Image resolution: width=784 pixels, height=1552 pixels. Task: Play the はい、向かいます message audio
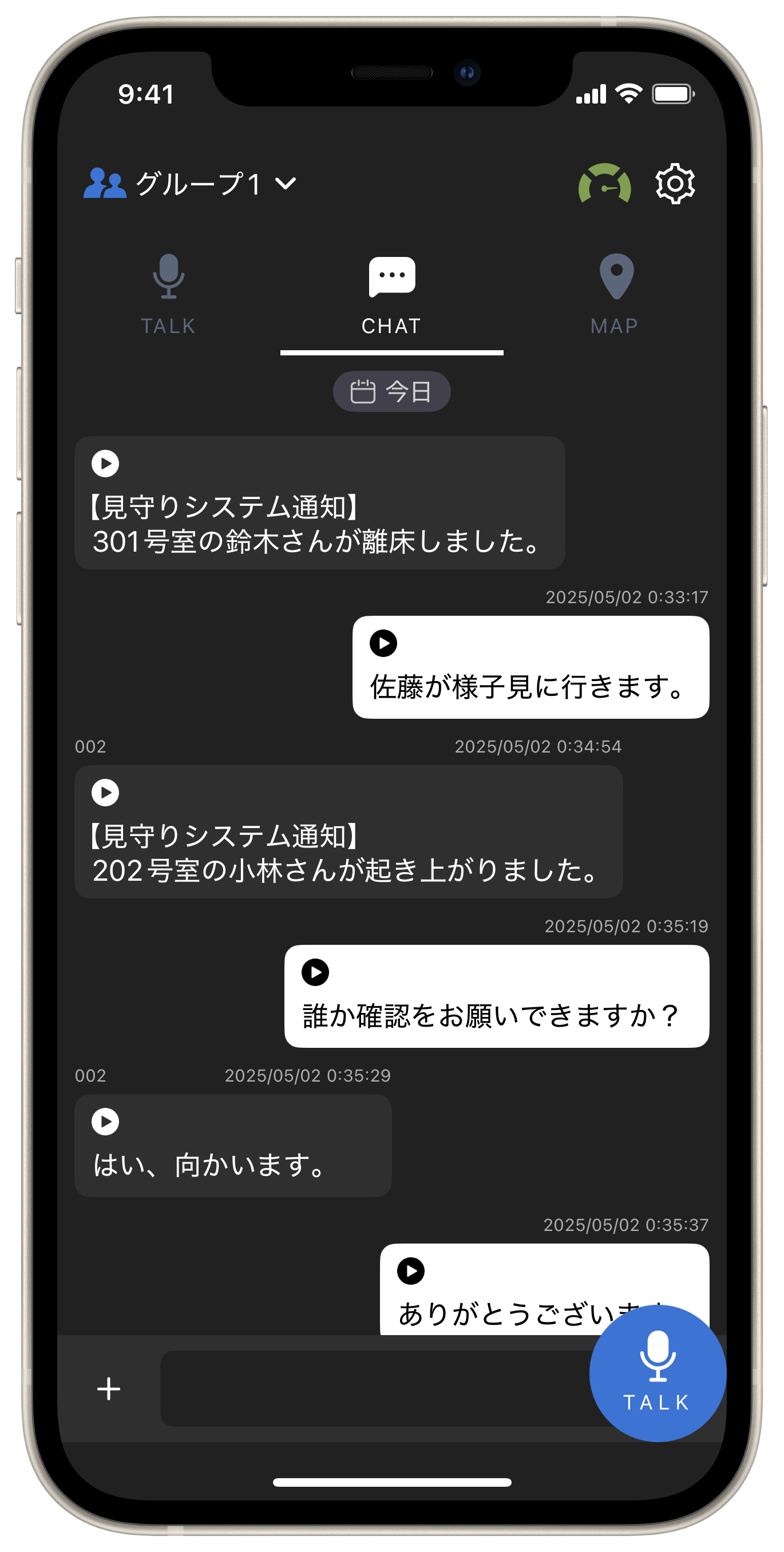tap(105, 1122)
